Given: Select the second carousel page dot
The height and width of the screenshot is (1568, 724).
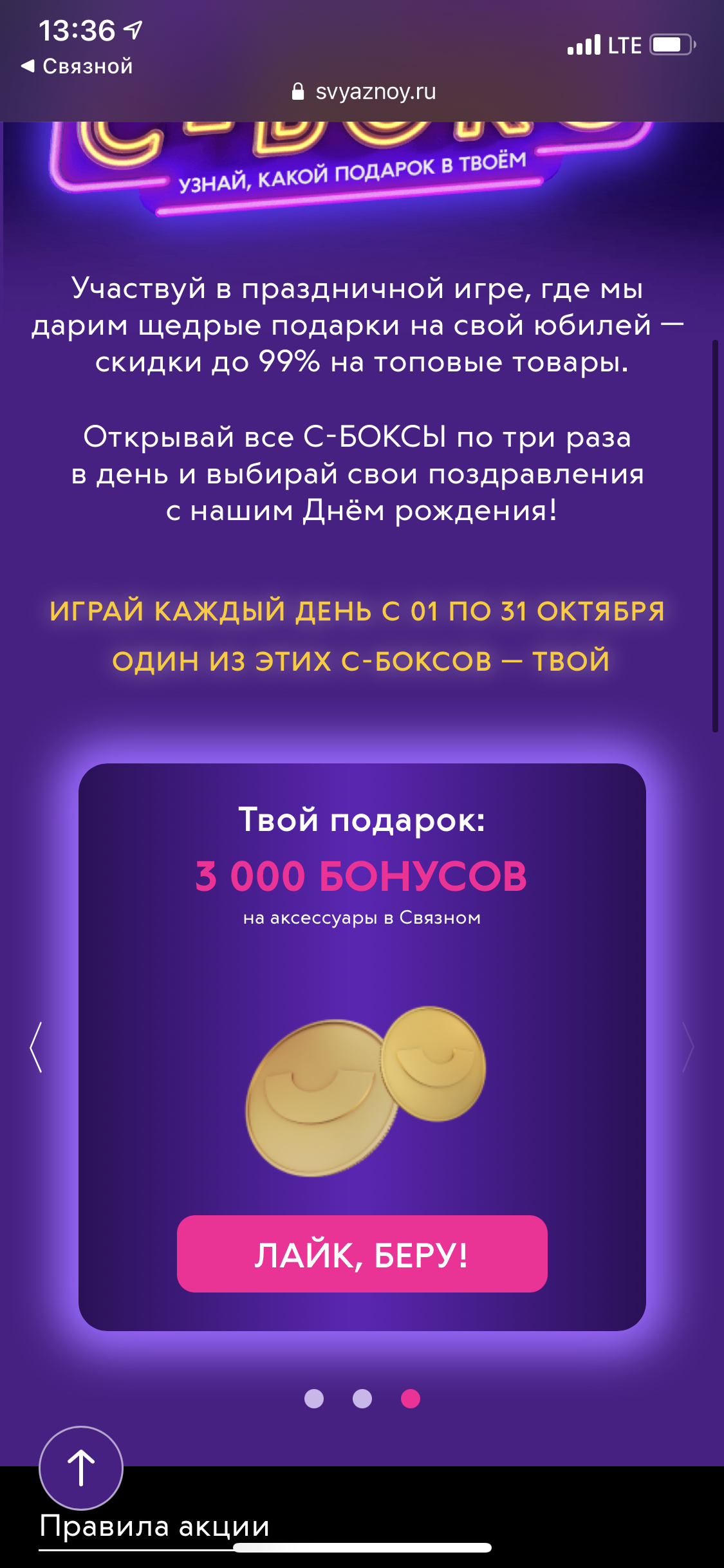Looking at the screenshot, I should [x=362, y=1399].
